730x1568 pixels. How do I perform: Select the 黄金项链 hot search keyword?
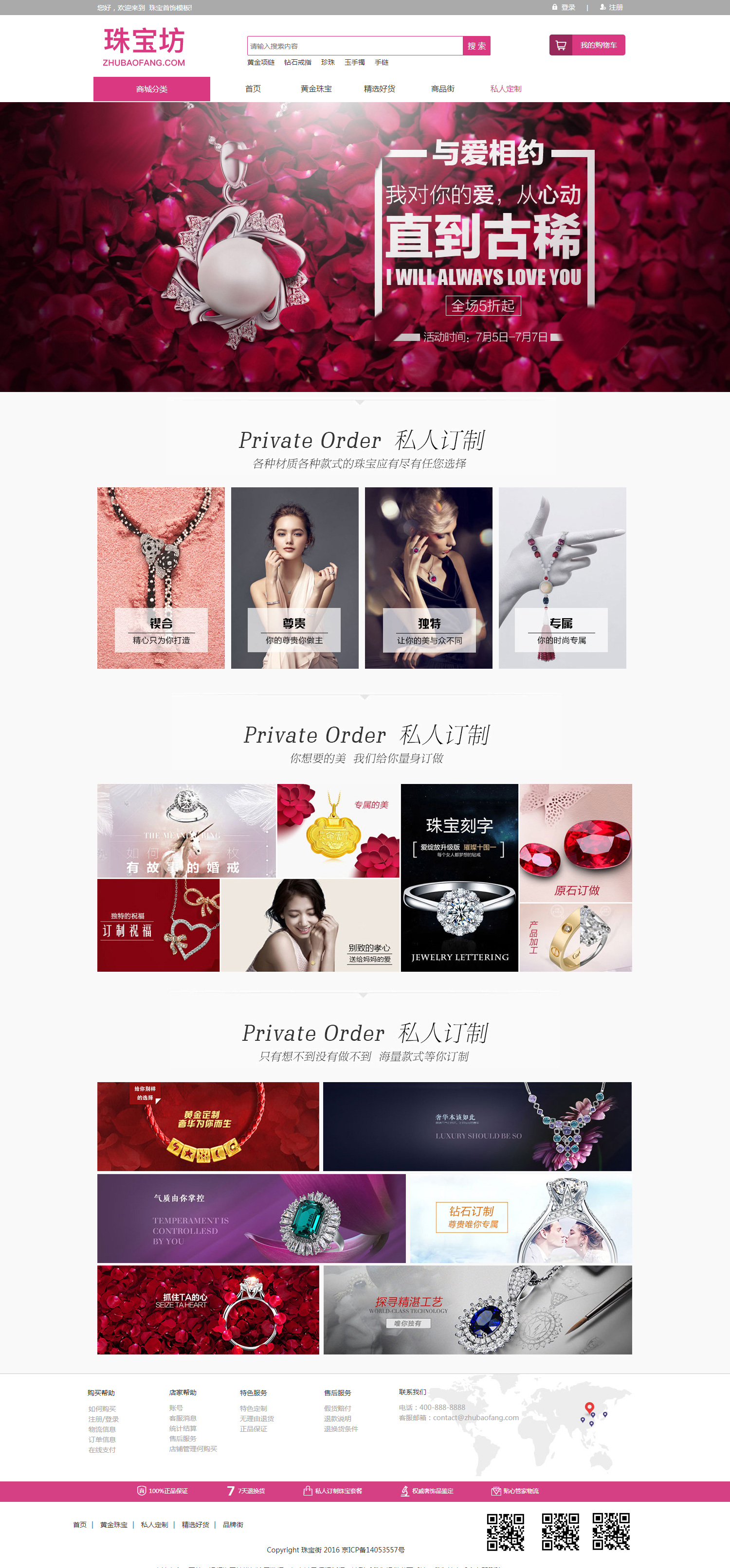(x=260, y=62)
